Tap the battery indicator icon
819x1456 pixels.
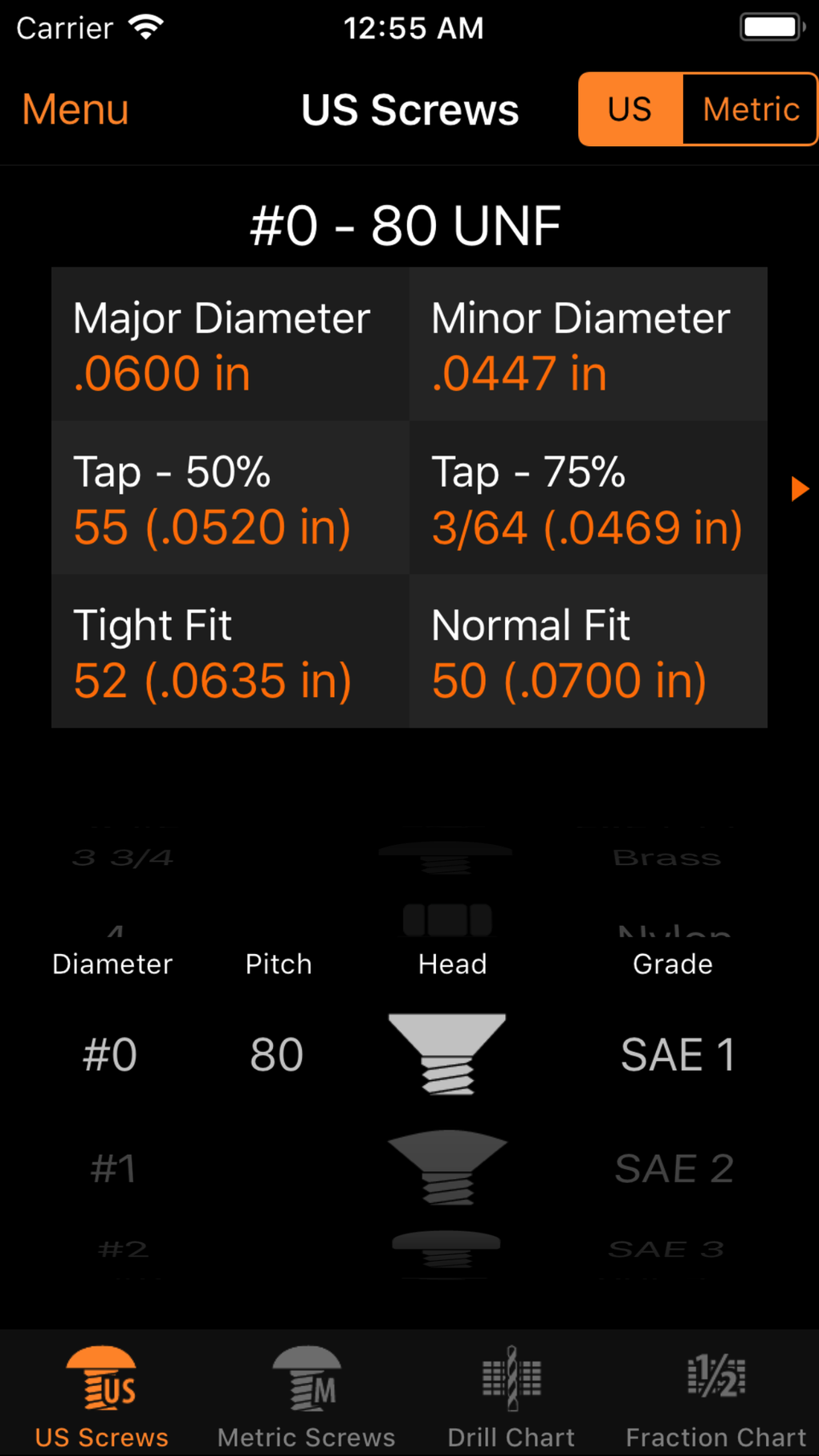click(769, 26)
